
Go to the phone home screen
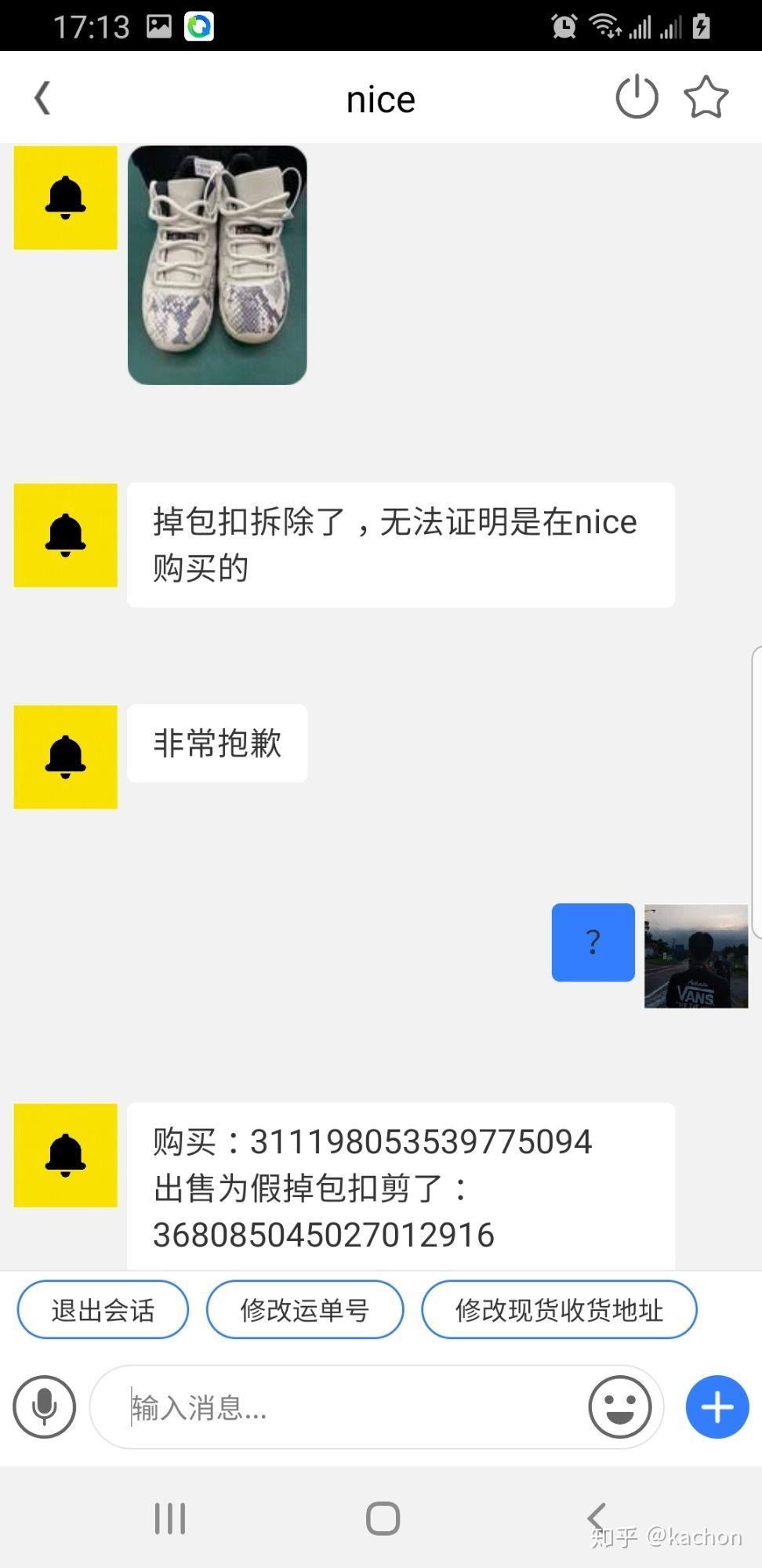pos(383,1519)
